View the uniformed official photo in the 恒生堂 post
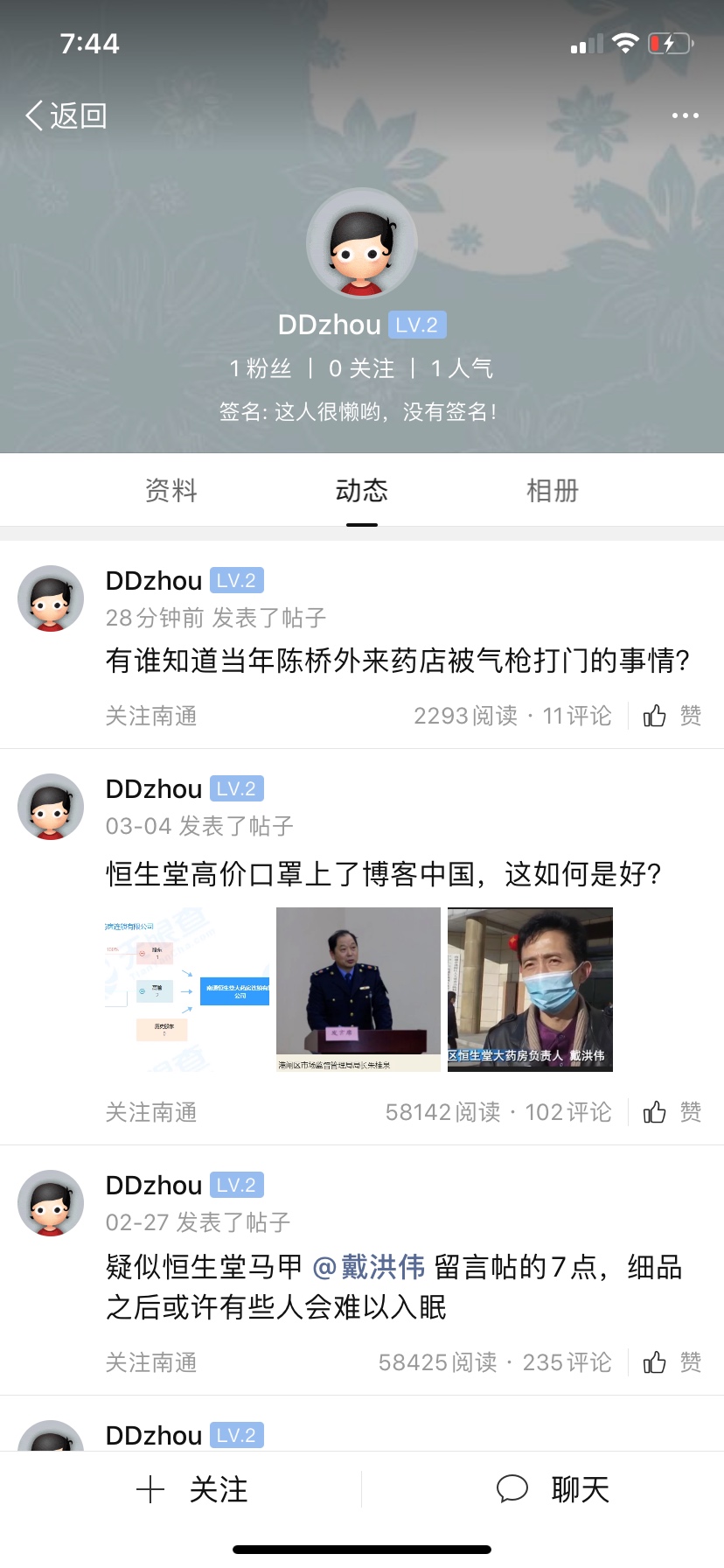 coord(359,990)
